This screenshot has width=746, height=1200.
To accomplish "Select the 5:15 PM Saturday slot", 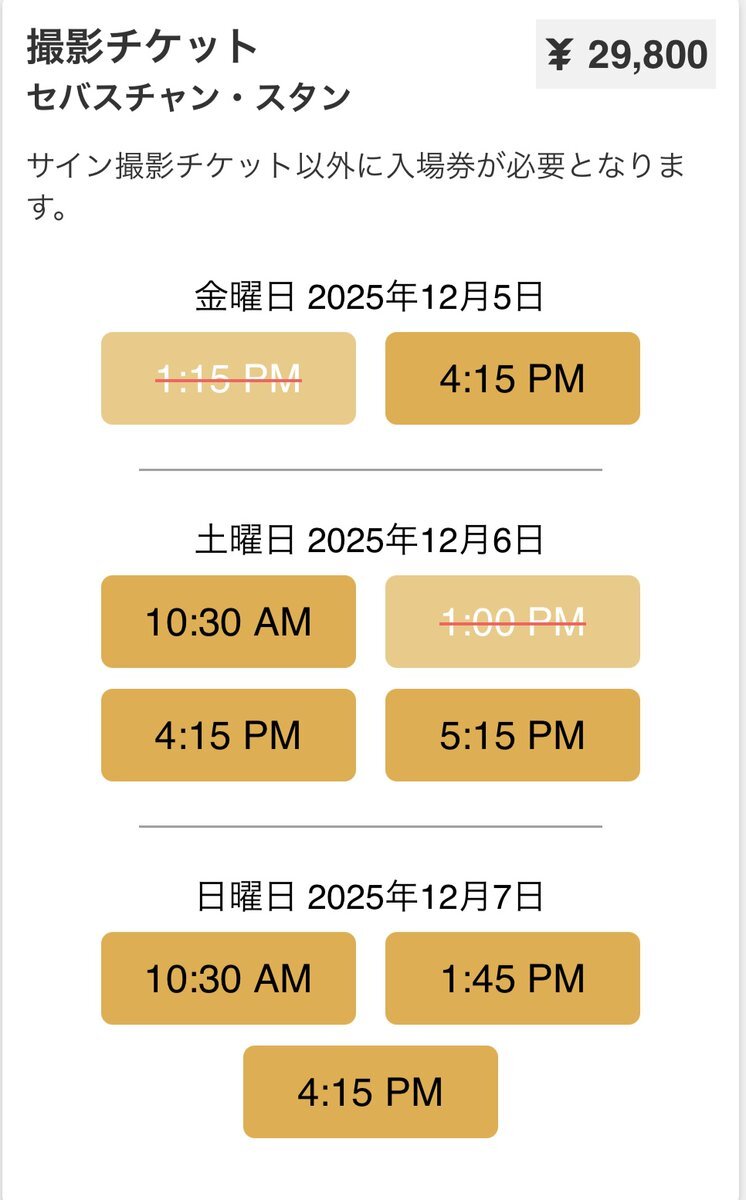I will click(512, 735).
